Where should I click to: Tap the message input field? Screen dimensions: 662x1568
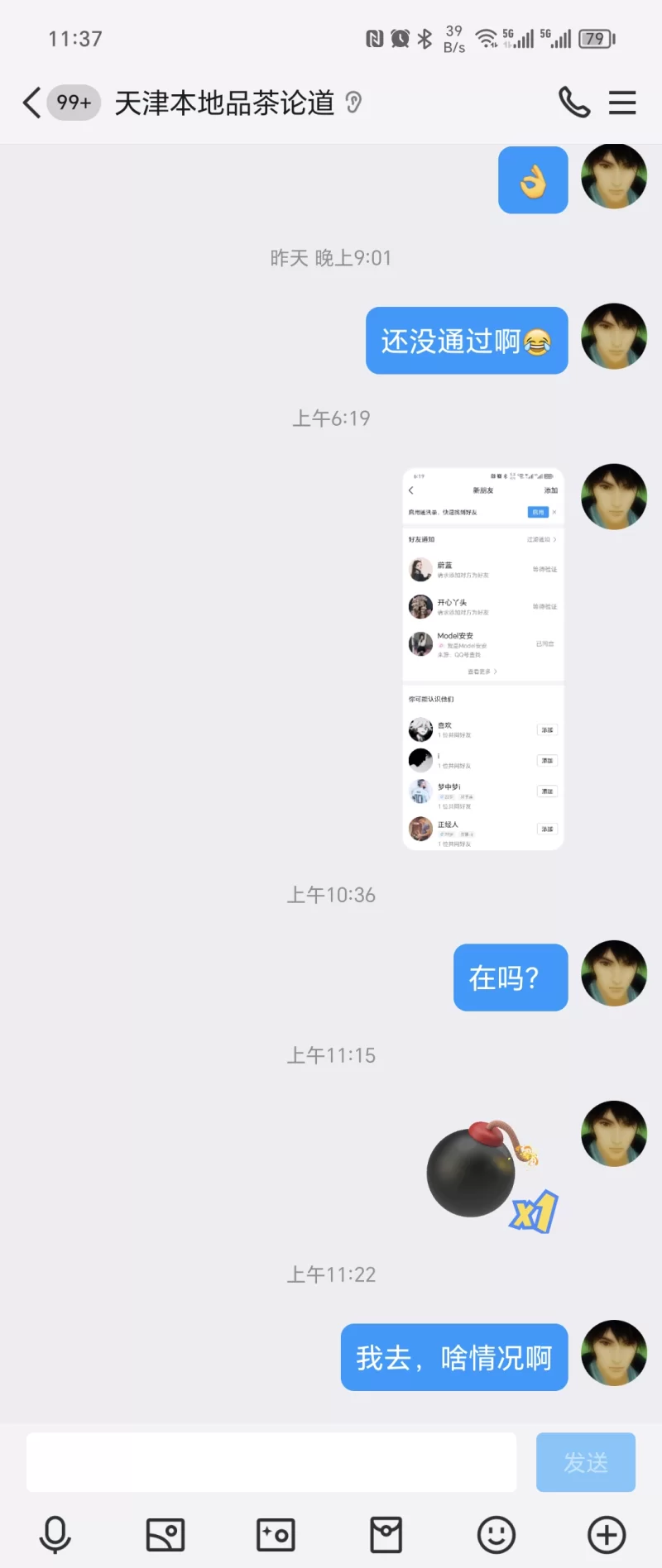[x=271, y=1462]
